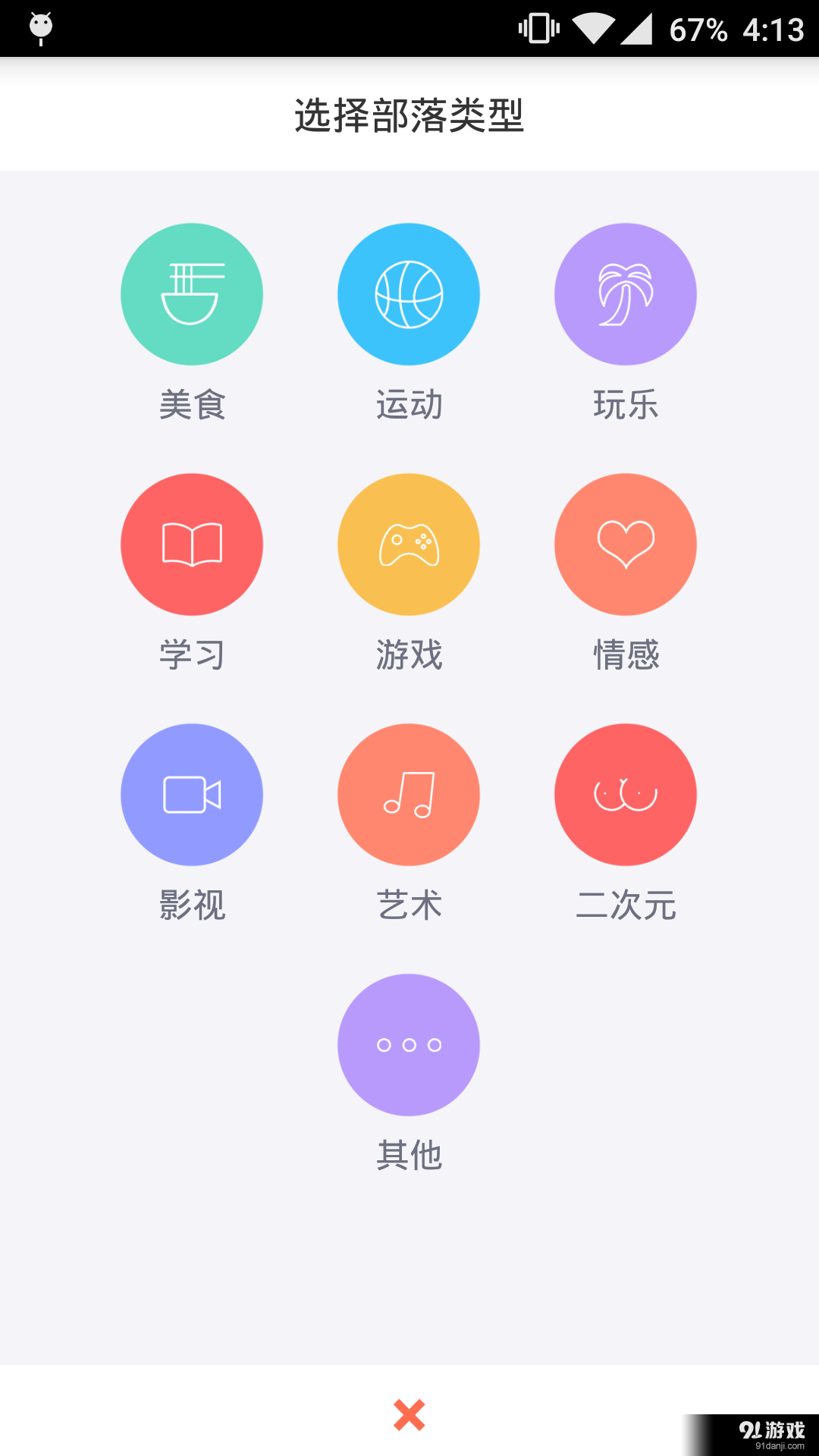The image size is (819, 1456).
Task: Choose the 玩乐 palm tree icon
Action: click(x=625, y=293)
